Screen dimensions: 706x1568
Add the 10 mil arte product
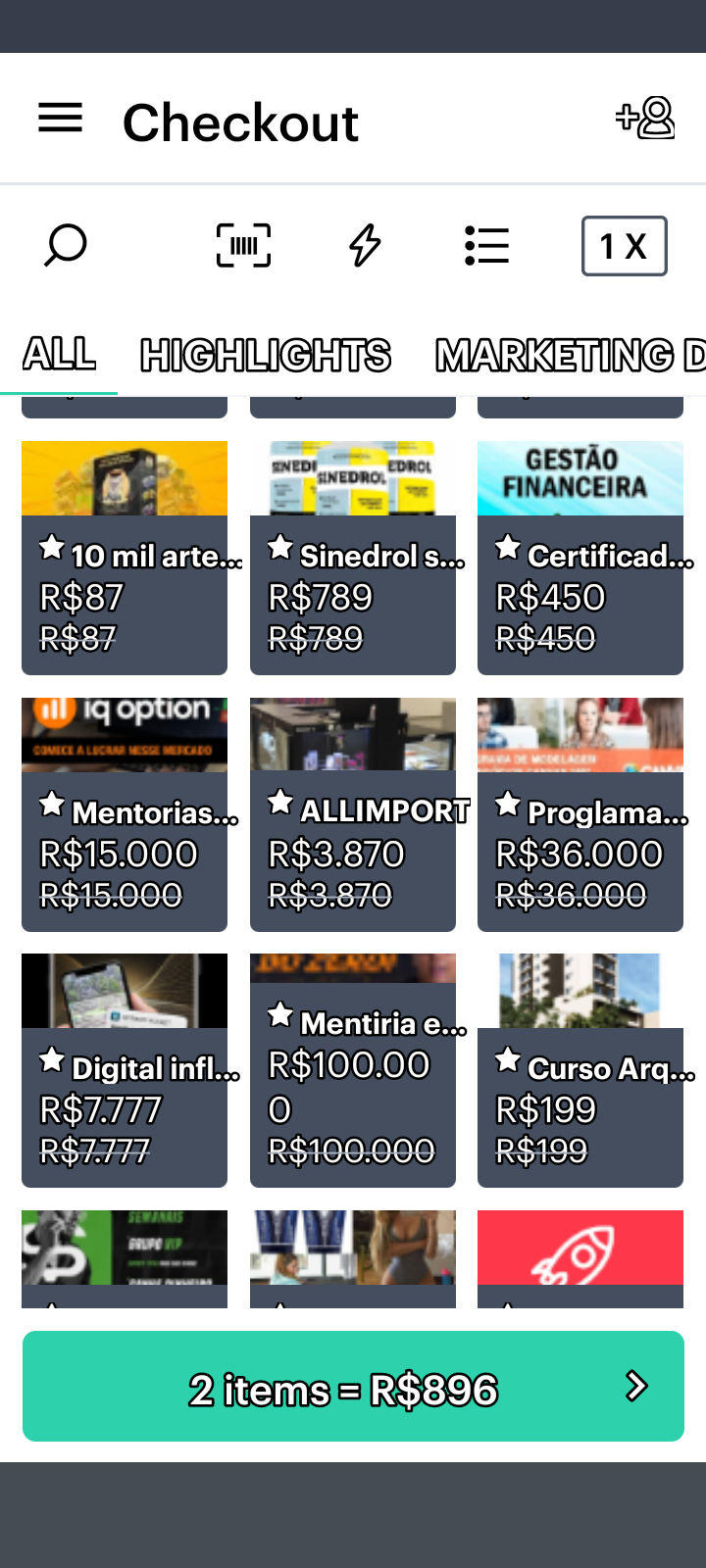point(125,558)
